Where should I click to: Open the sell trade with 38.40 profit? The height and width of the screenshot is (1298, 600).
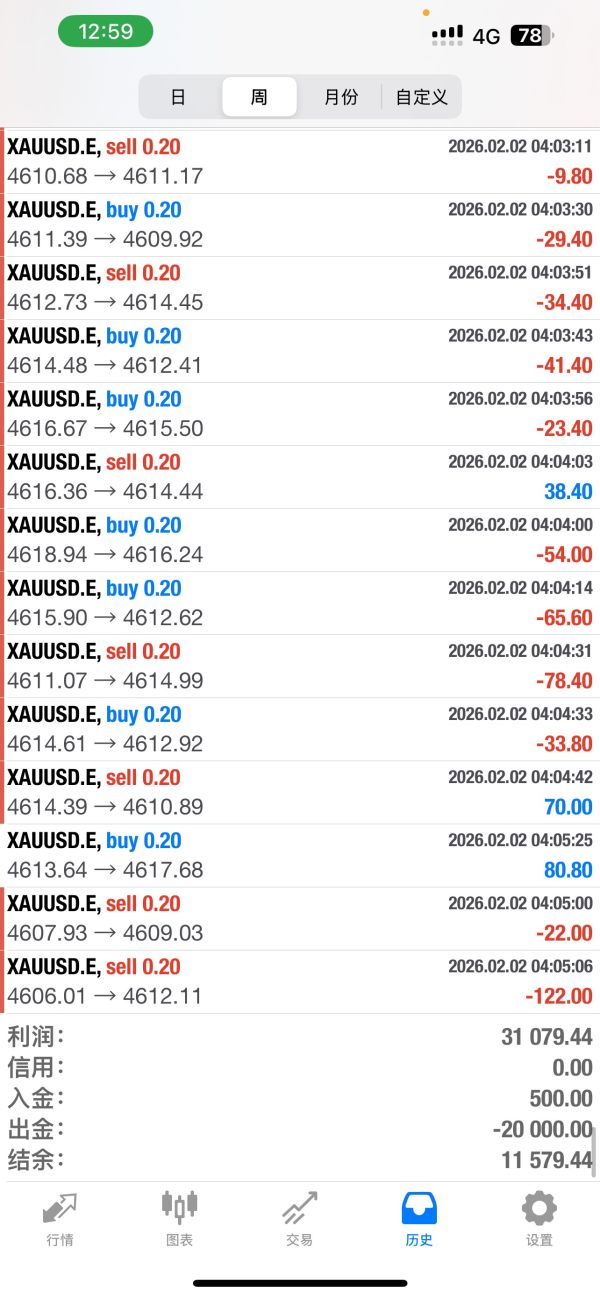(x=300, y=478)
